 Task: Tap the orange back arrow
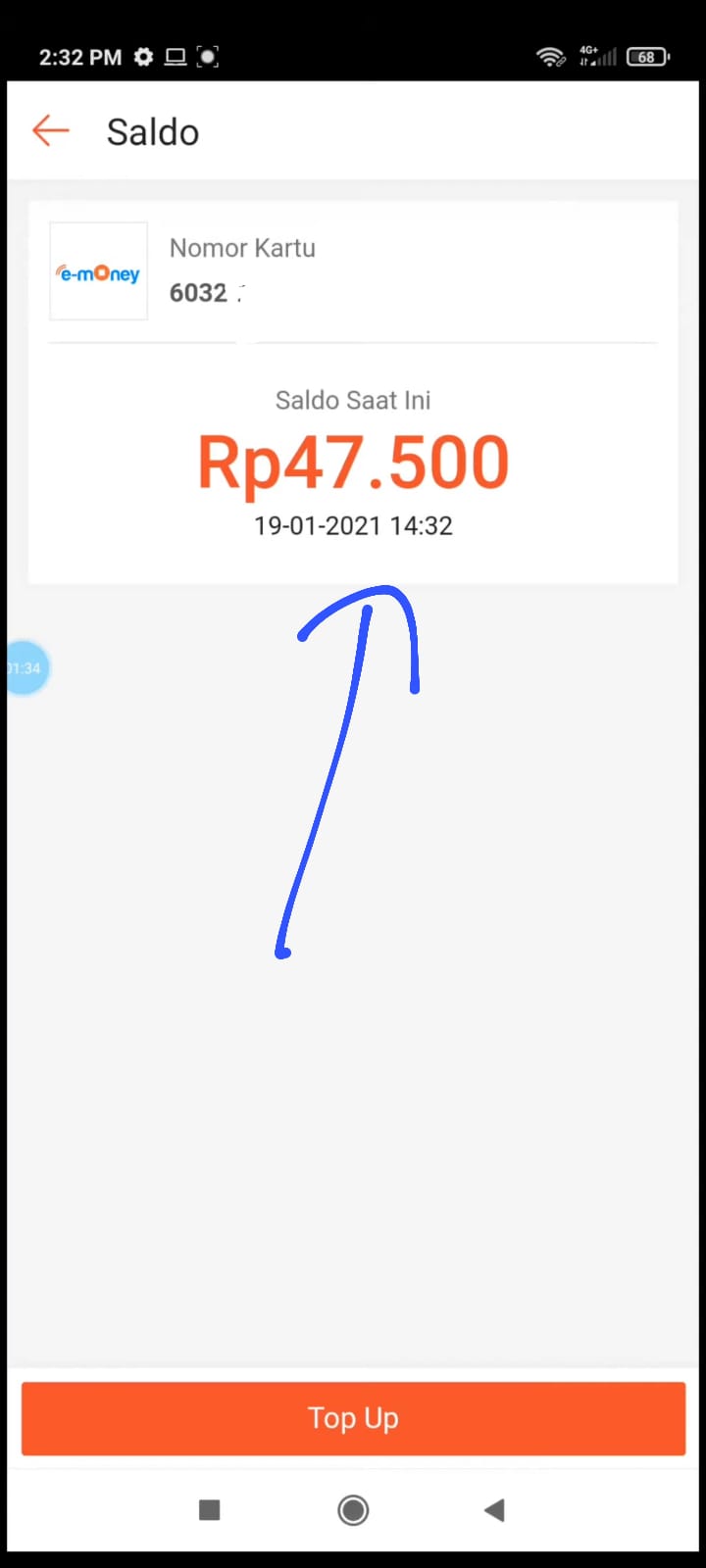click(50, 131)
